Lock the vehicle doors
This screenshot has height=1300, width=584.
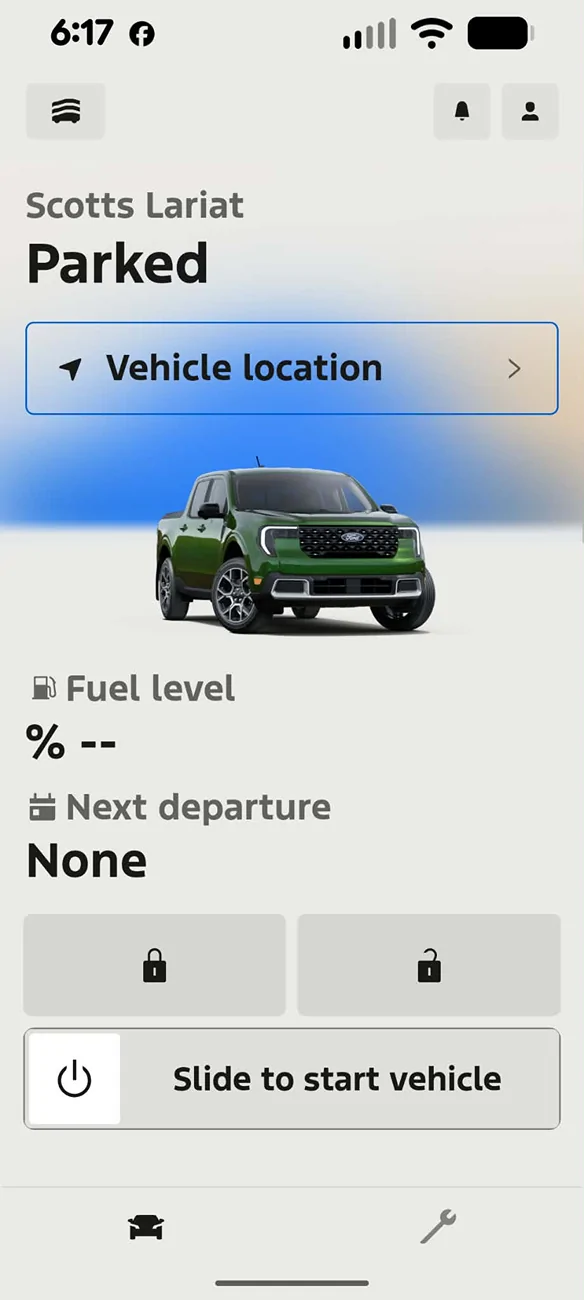coord(155,965)
